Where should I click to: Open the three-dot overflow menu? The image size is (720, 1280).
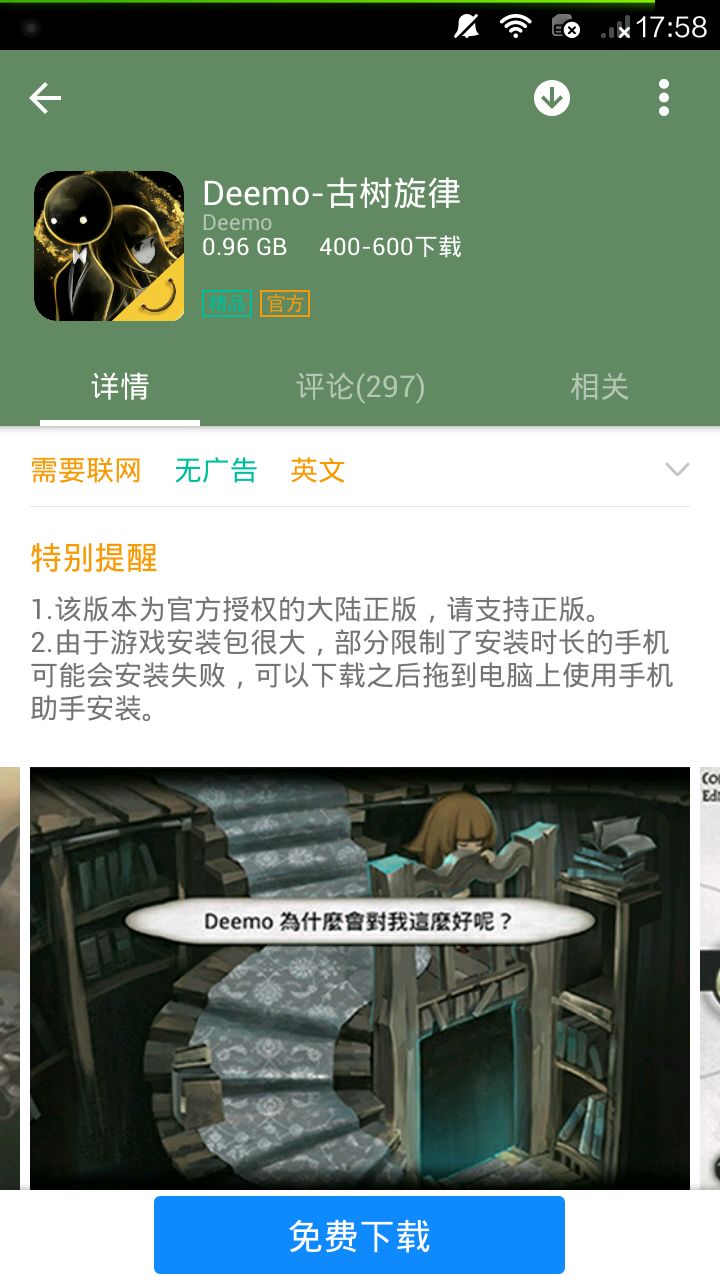pyautogui.click(x=663, y=98)
